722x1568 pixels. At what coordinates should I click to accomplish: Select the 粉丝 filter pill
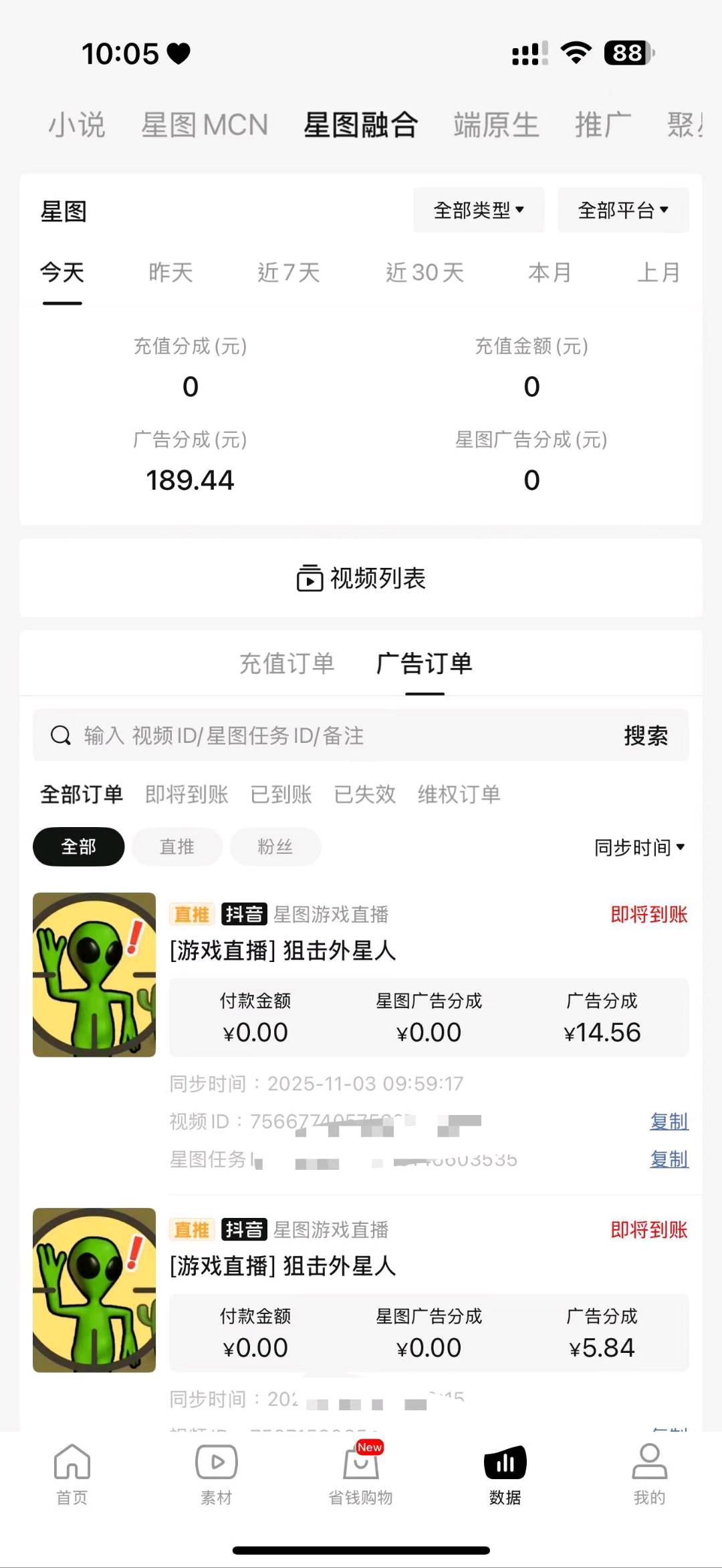coord(275,846)
